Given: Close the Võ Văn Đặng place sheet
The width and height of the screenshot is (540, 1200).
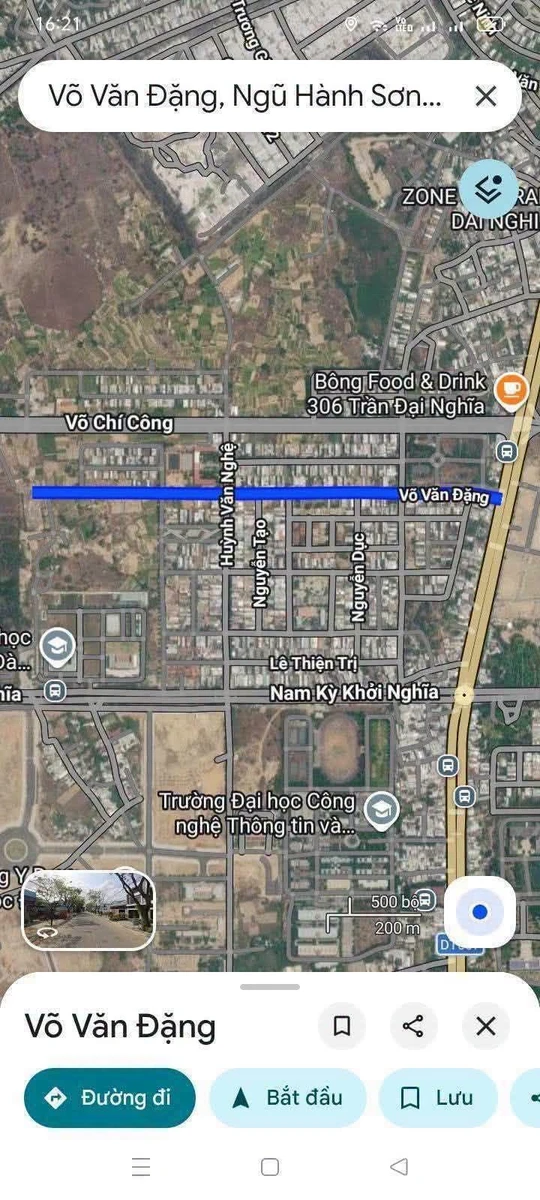Looking at the screenshot, I should [486, 1026].
